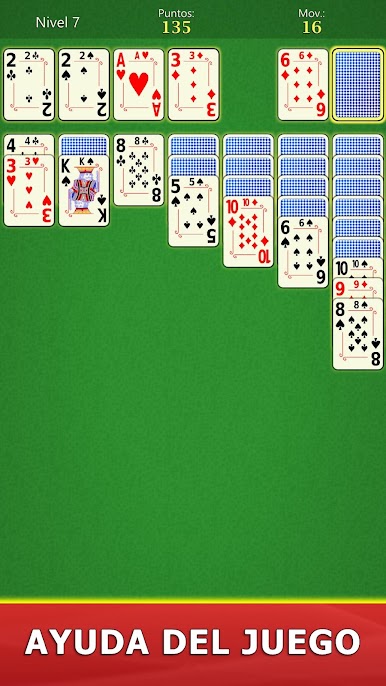
Task: Tap the 10 of diamonds card
Action: click(248, 231)
